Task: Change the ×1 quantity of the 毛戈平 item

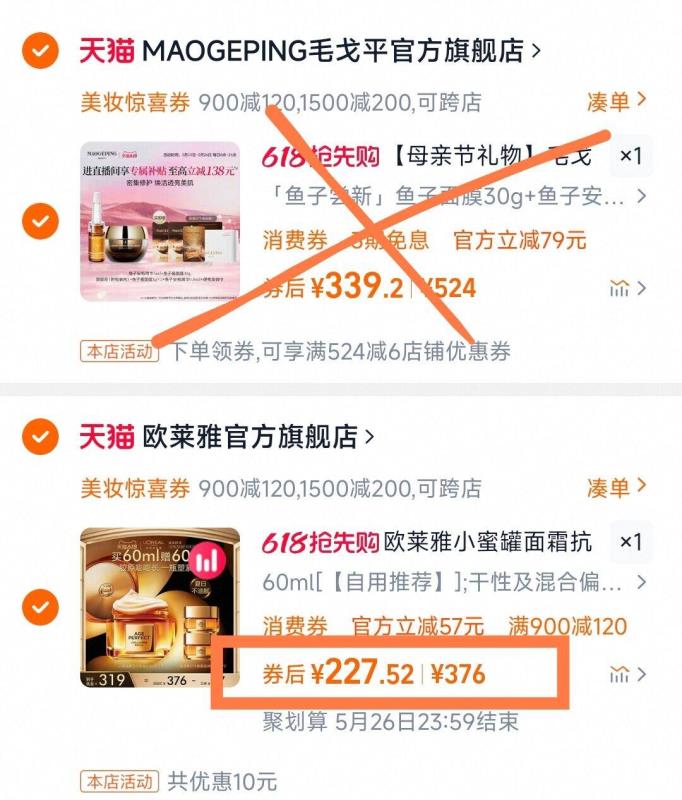Action: click(630, 156)
